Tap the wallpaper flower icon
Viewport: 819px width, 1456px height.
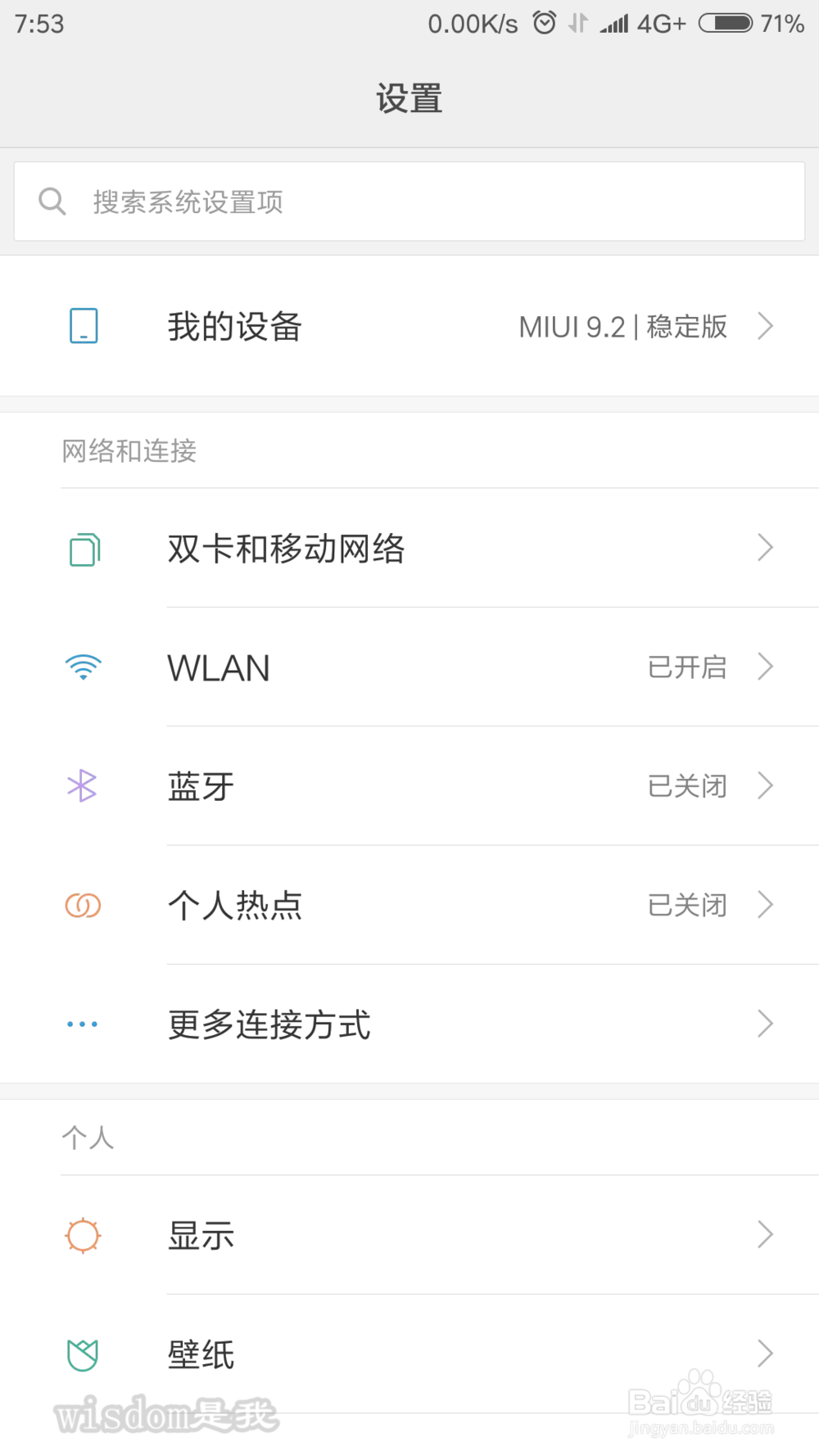82,1353
